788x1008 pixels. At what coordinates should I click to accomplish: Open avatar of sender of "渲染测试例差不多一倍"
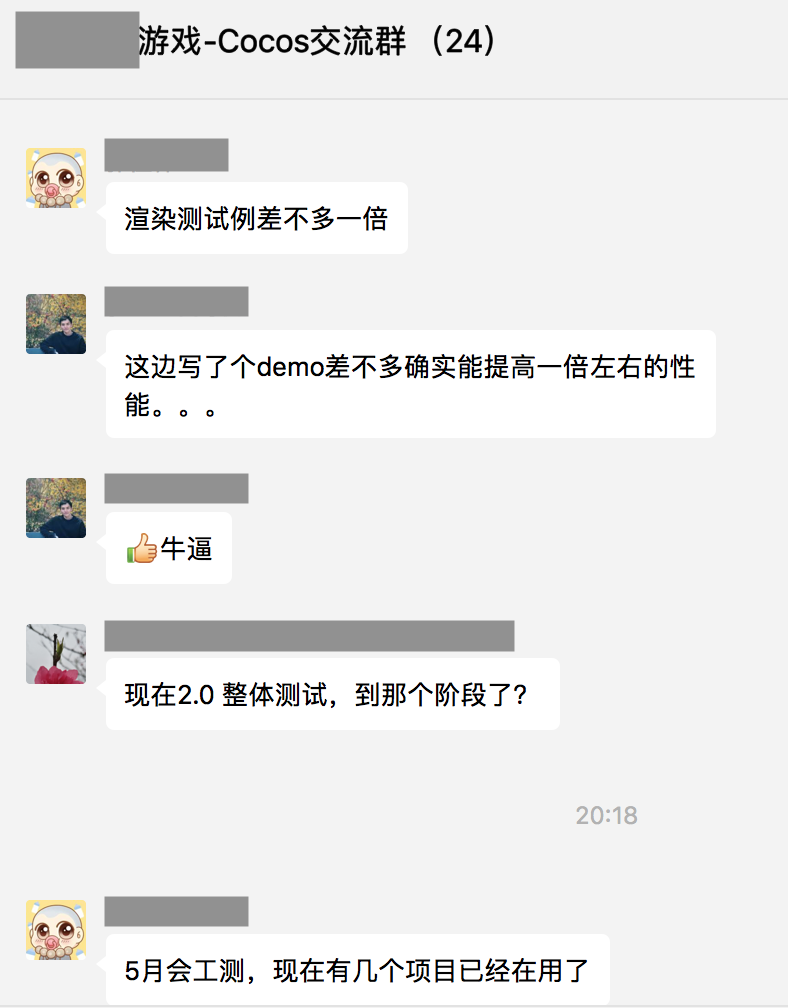click(56, 178)
